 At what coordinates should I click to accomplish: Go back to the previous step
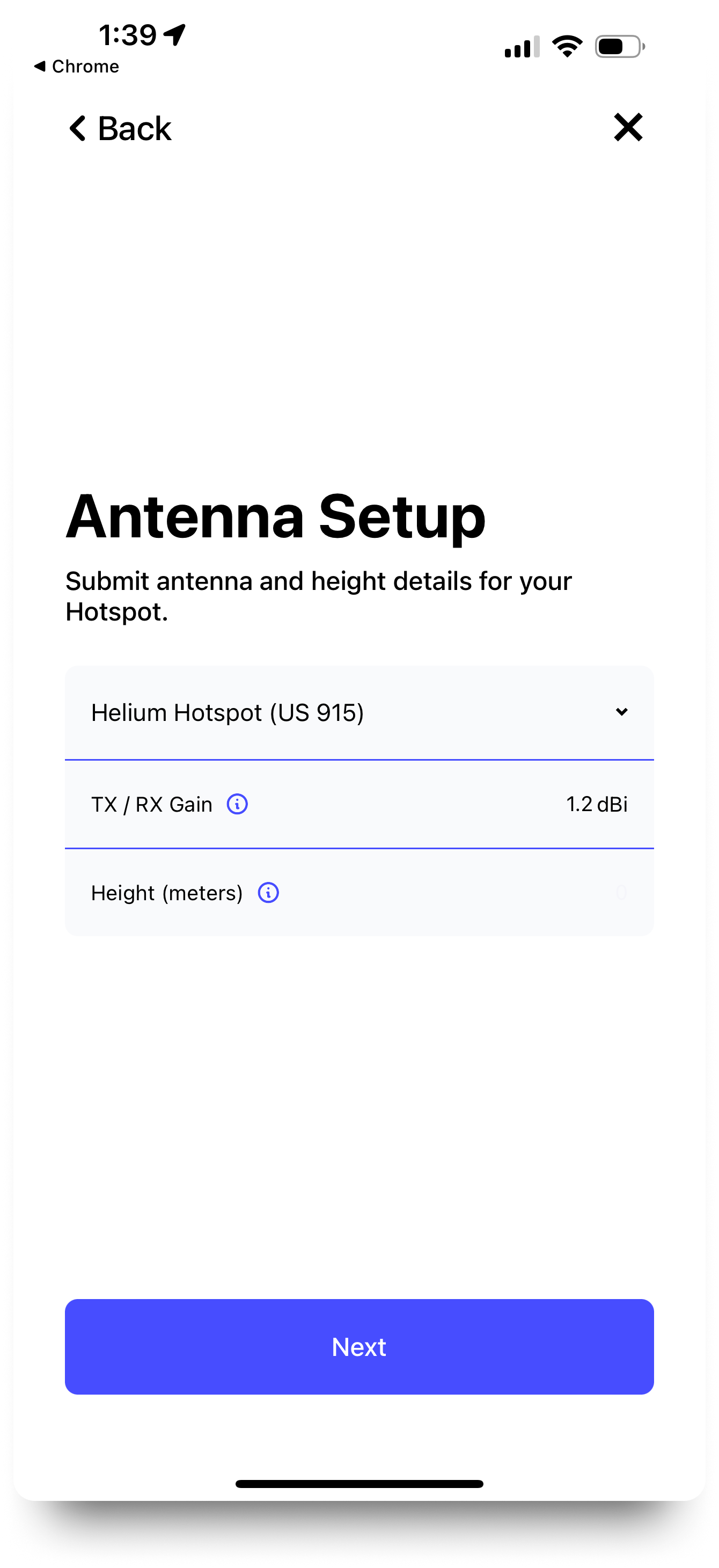coord(119,128)
